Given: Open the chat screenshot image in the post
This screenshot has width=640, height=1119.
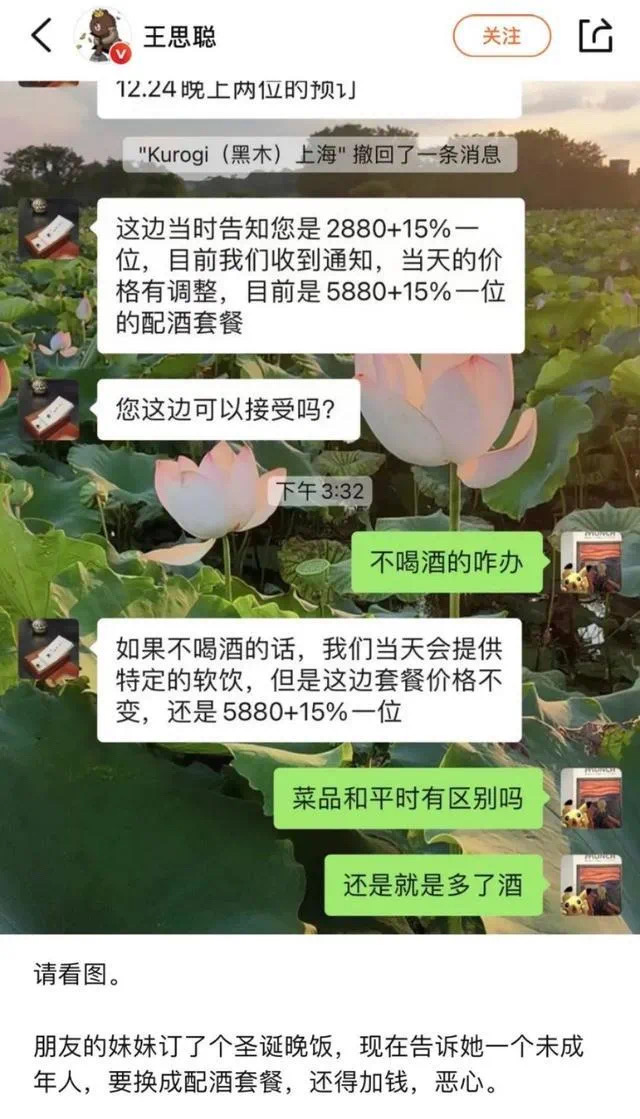Looking at the screenshot, I should (320, 500).
